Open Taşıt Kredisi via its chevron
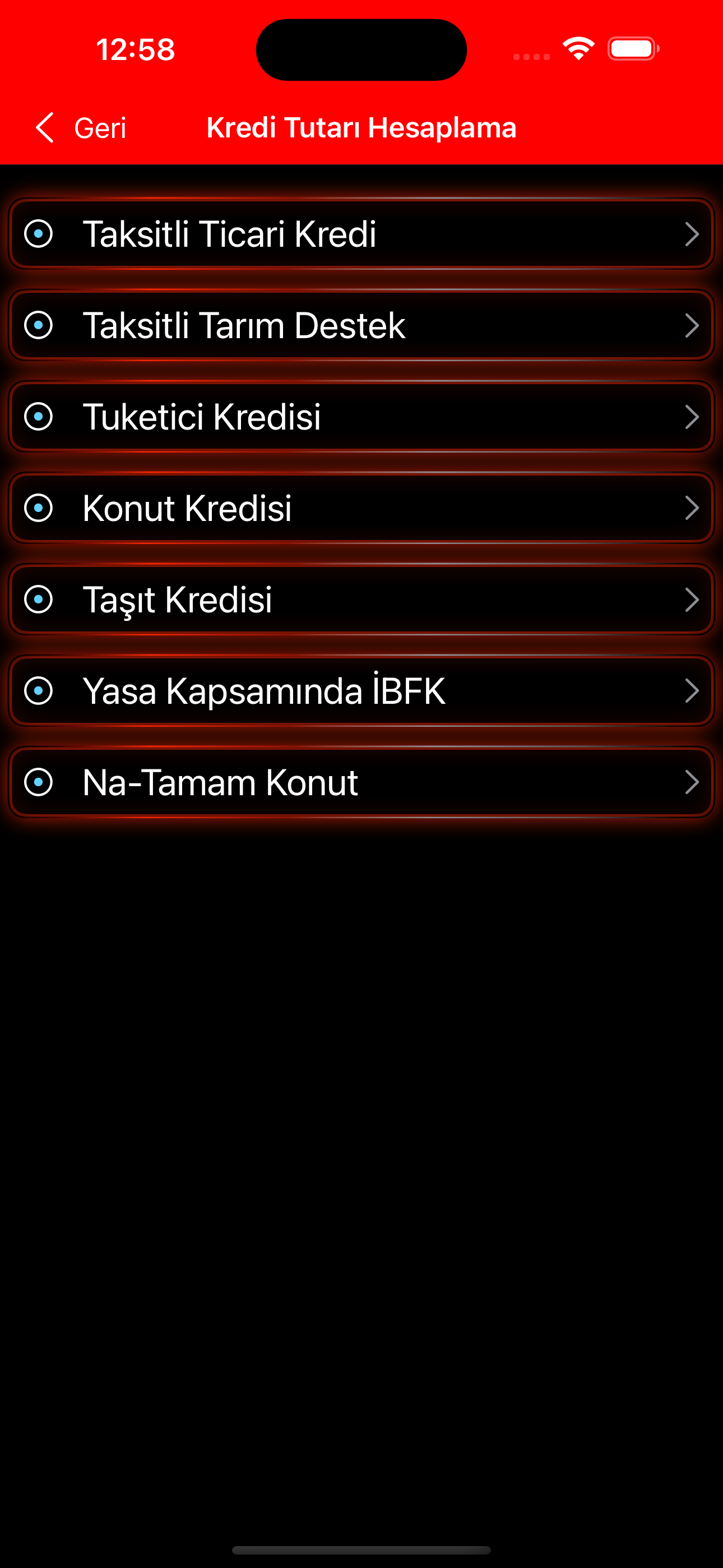This screenshot has width=723, height=1568. (x=692, y=599)
